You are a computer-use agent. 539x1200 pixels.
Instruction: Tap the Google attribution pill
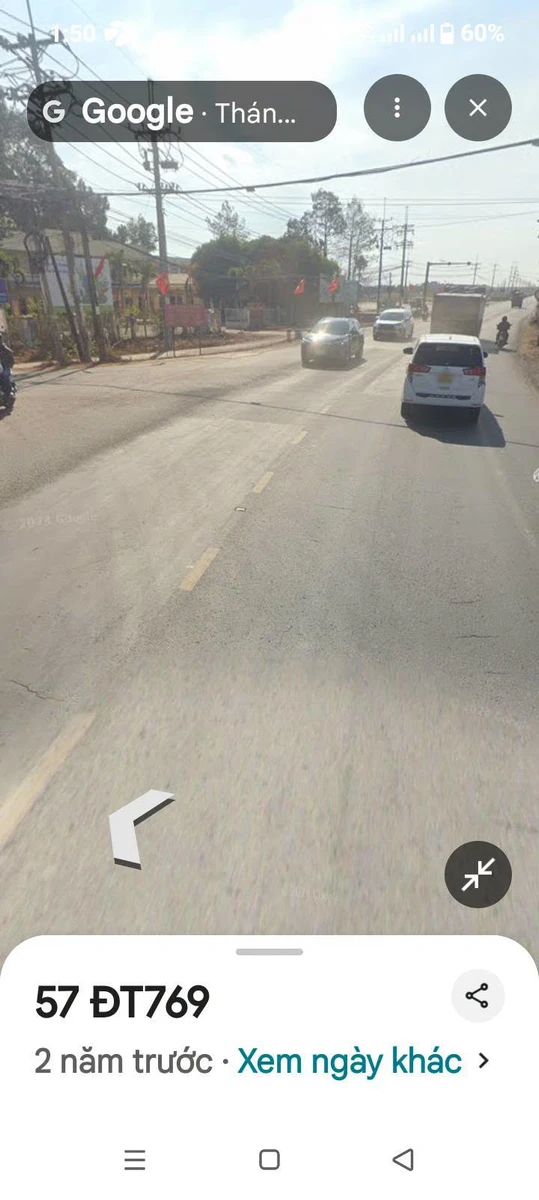[182, 111]
